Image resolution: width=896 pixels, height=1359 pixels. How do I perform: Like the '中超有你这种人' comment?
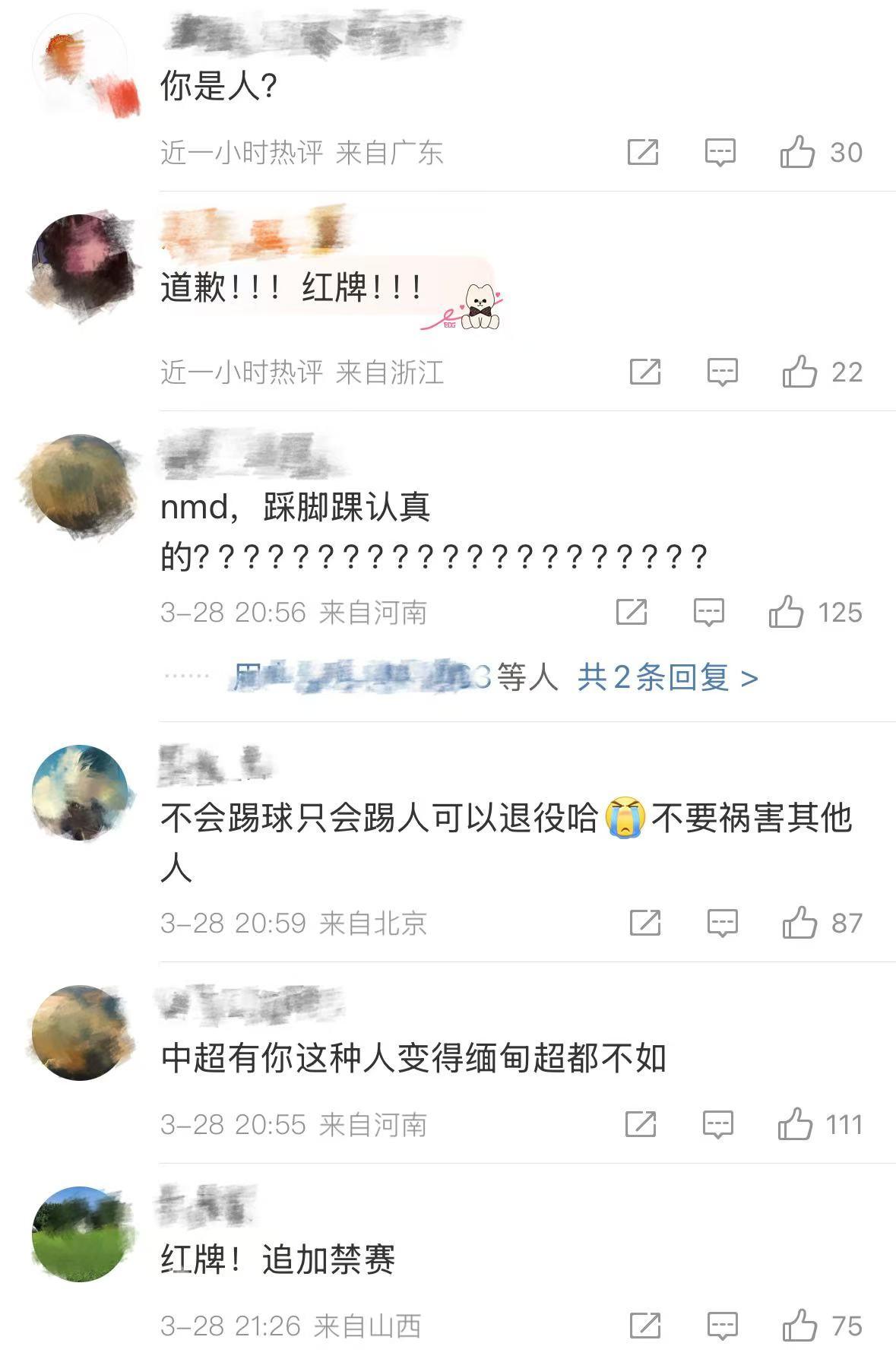(x=795, y=1123)
